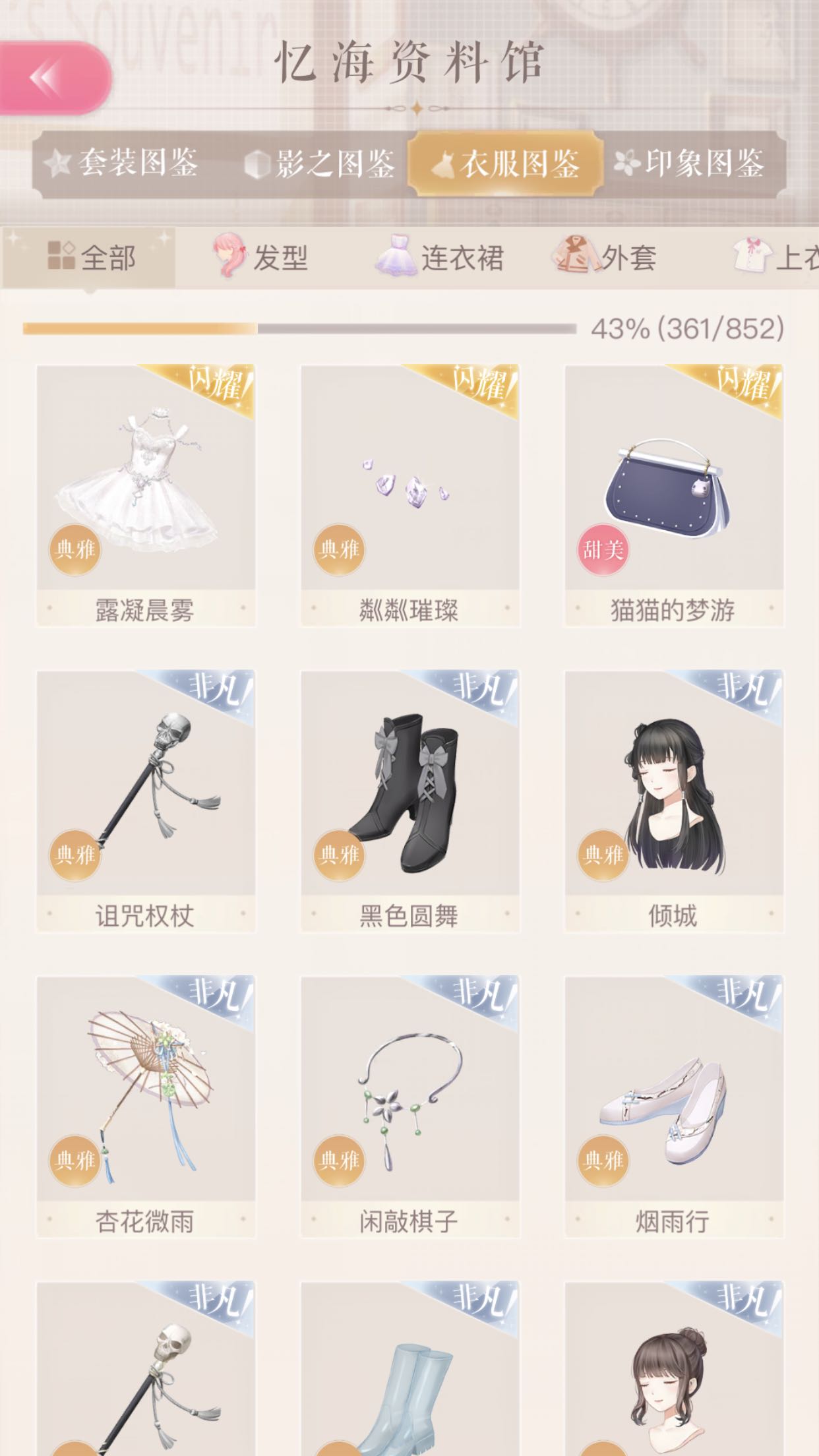The image size is (819, 1456).
Task: Select the 全部 category filter
Action: pyautogui.click(x=90, y=257)
